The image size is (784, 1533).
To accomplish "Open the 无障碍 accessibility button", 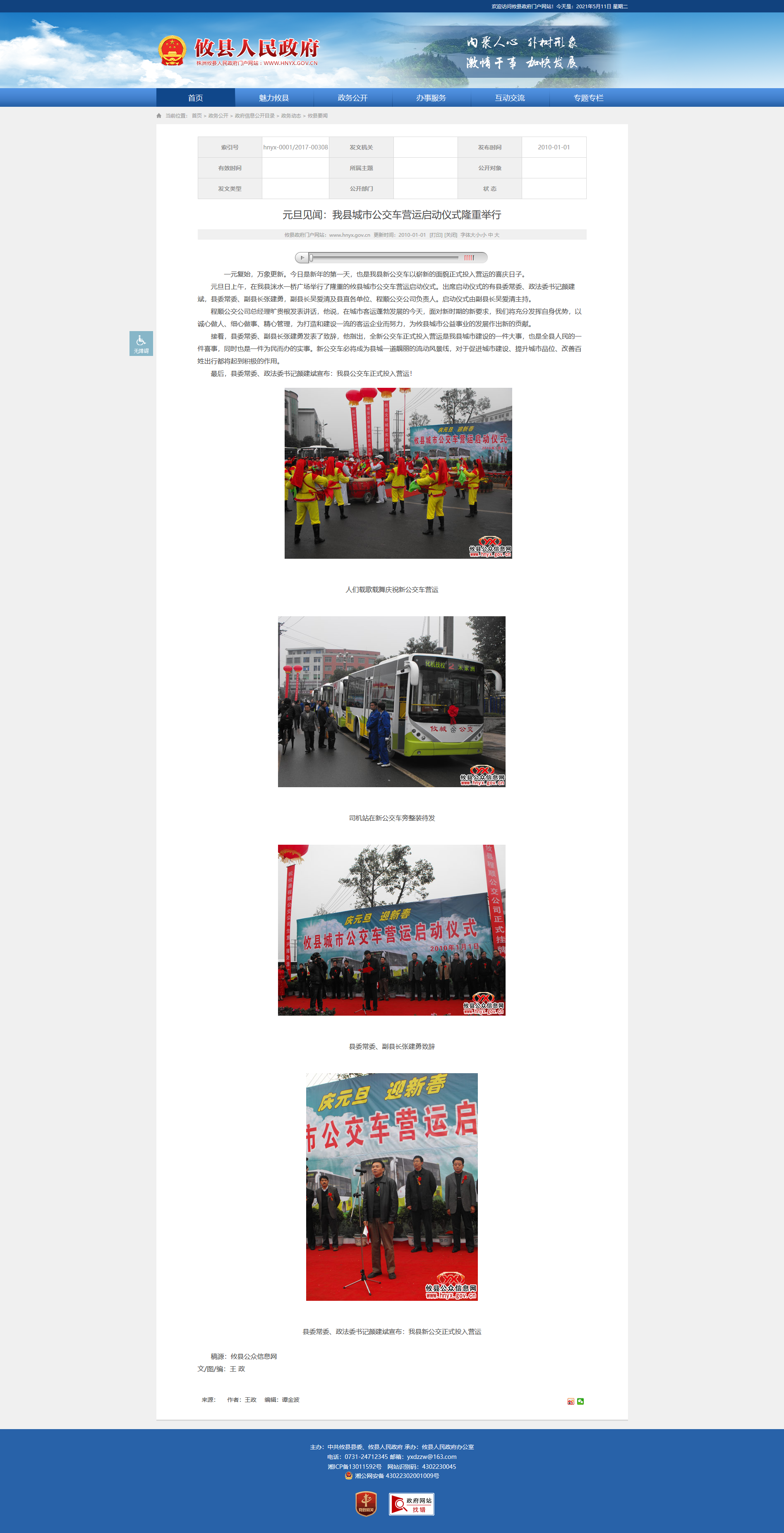I will pyautogui.click(x=141, y=344).
